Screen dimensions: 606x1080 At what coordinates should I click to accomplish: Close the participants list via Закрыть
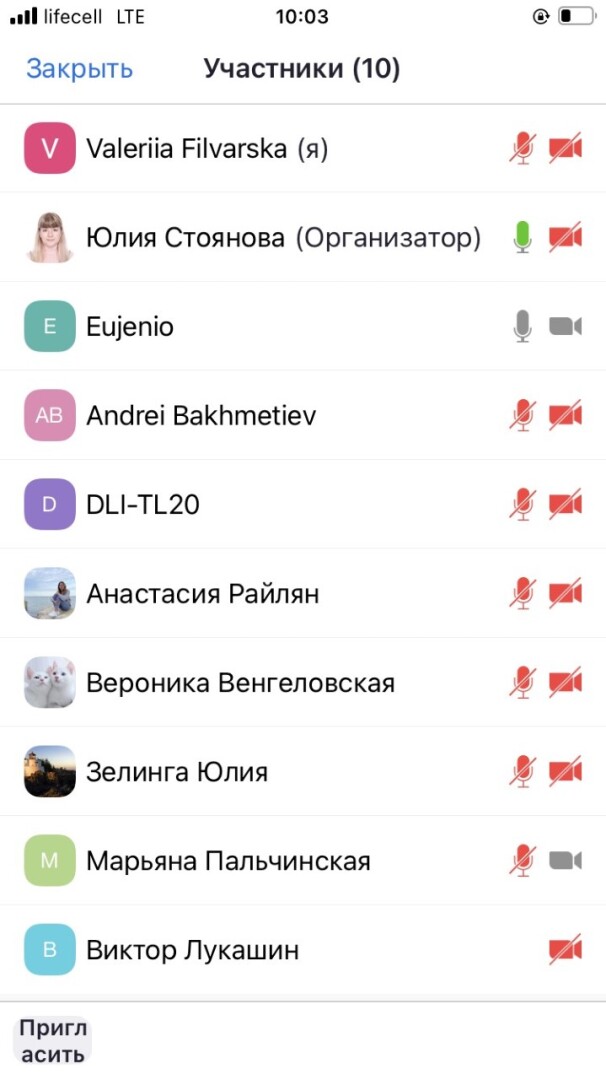tap(79, 69)
